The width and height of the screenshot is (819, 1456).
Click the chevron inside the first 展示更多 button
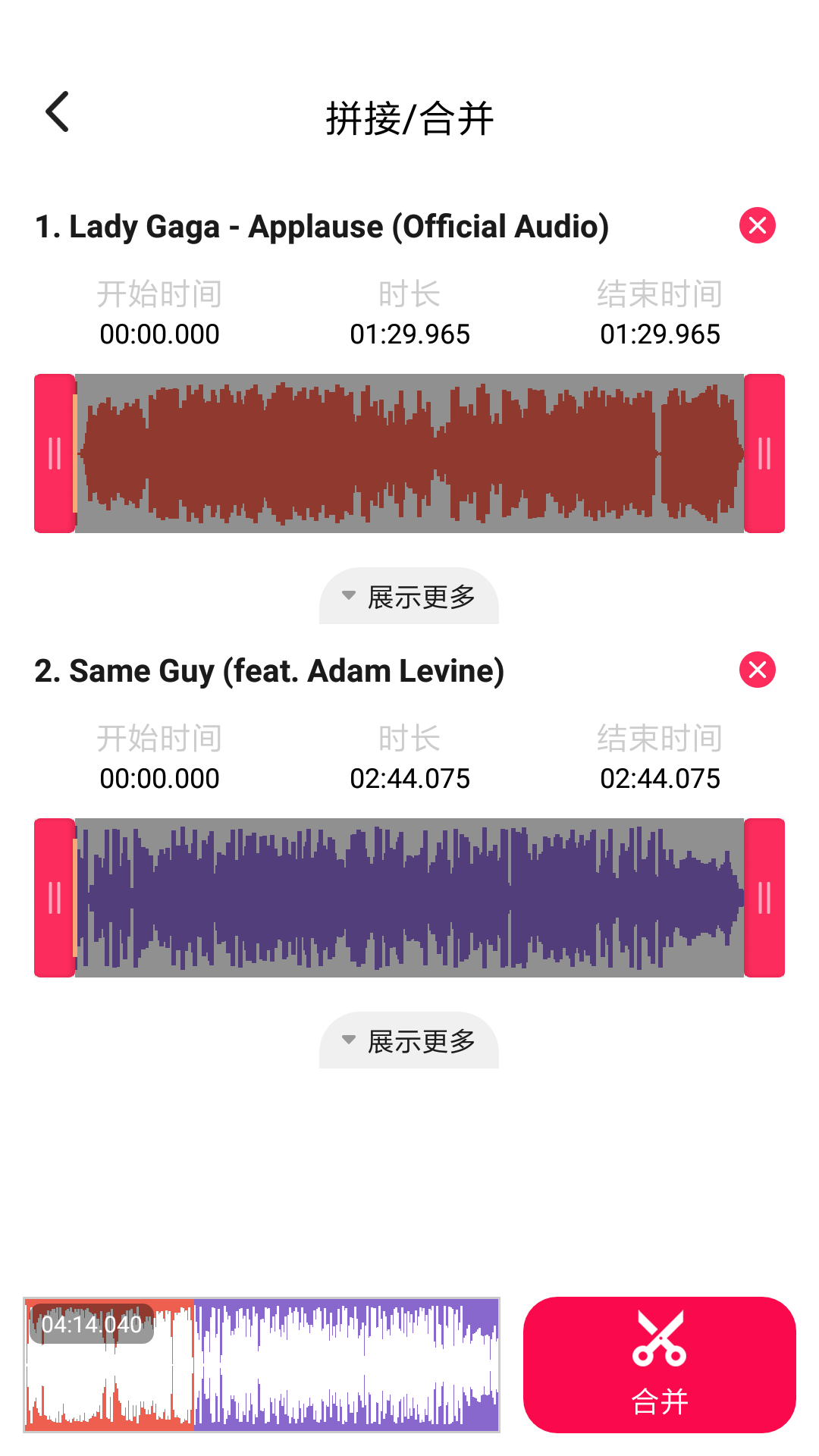(348, 595)
